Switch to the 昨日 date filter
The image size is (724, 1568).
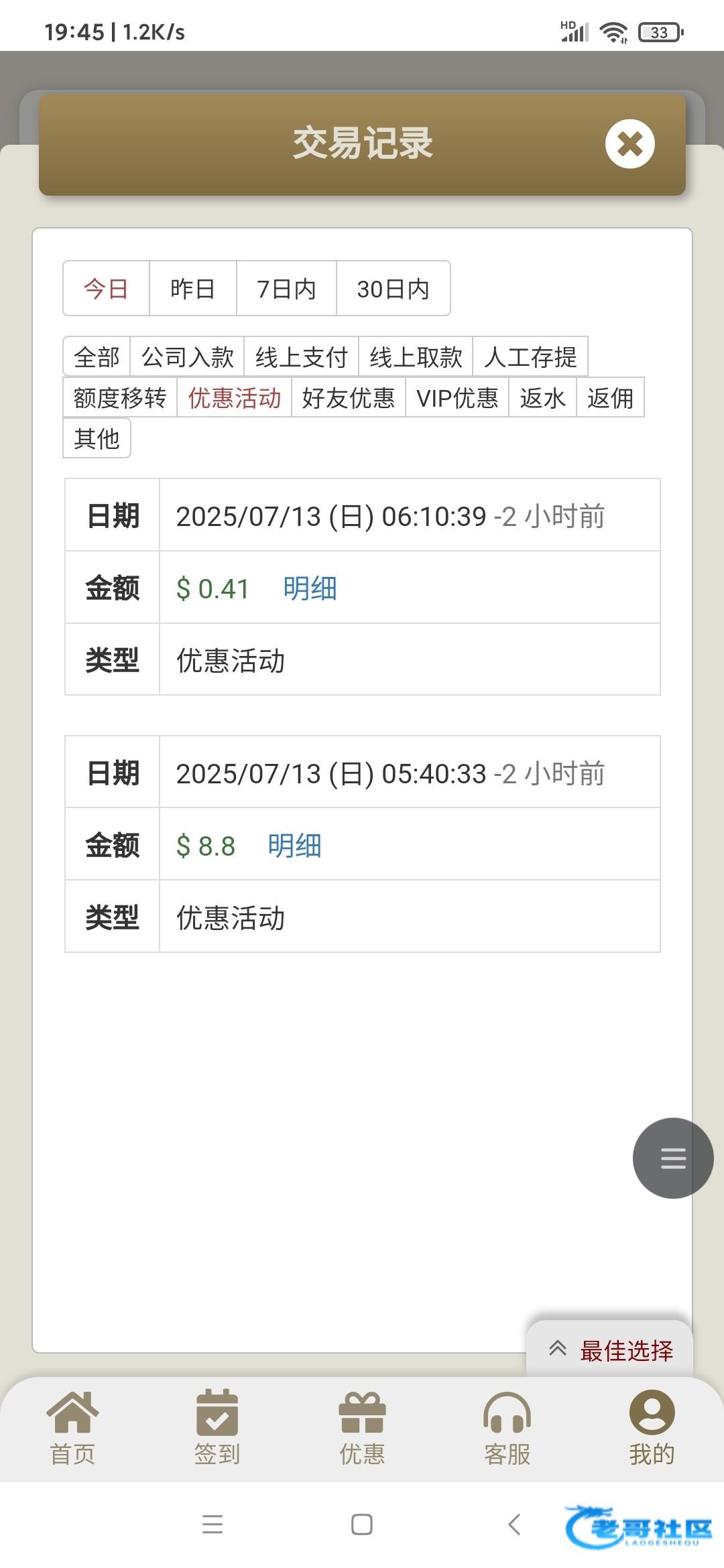click(192, 289)
